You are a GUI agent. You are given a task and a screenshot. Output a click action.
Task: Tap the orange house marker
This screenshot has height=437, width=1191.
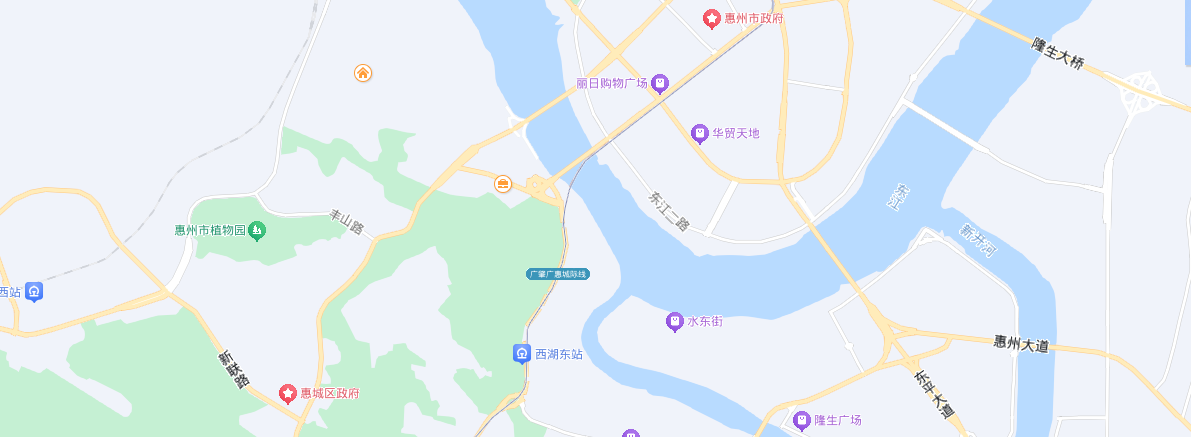click(363, 73)
